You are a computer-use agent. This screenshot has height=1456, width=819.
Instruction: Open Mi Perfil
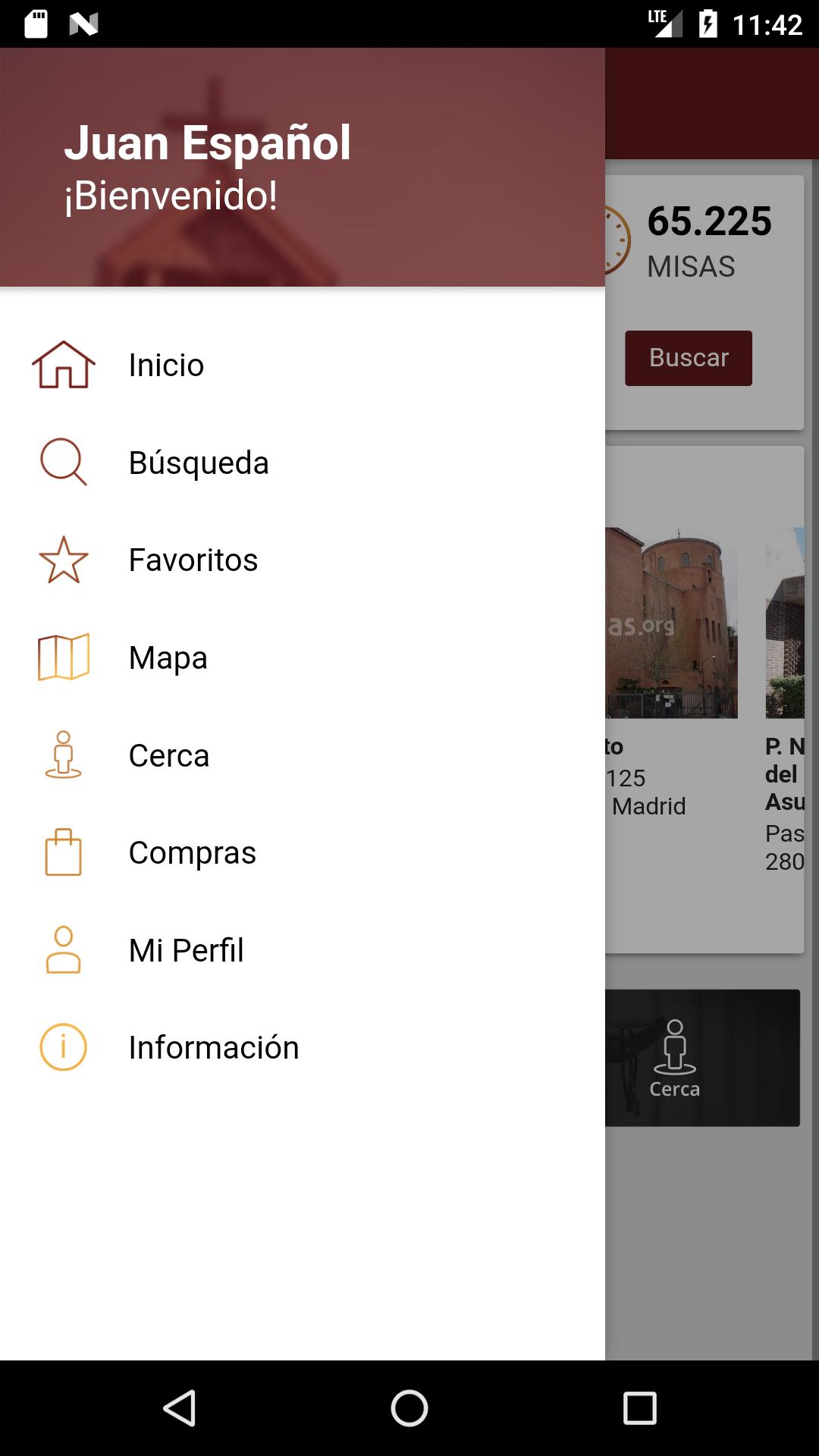(186, 950)
